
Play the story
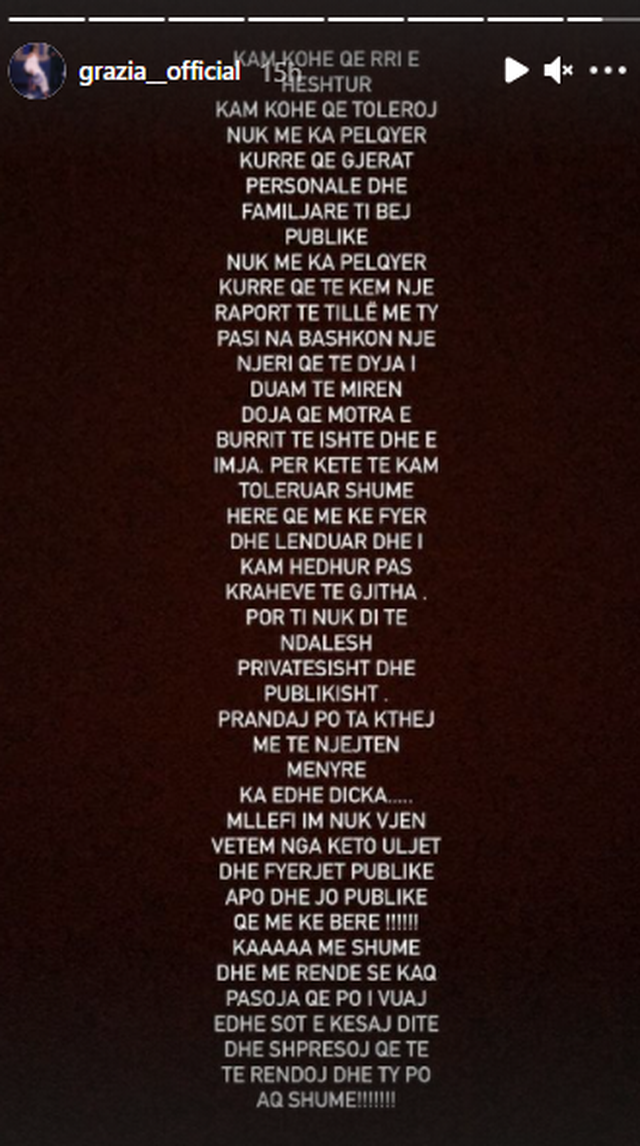tap(515, 70)
